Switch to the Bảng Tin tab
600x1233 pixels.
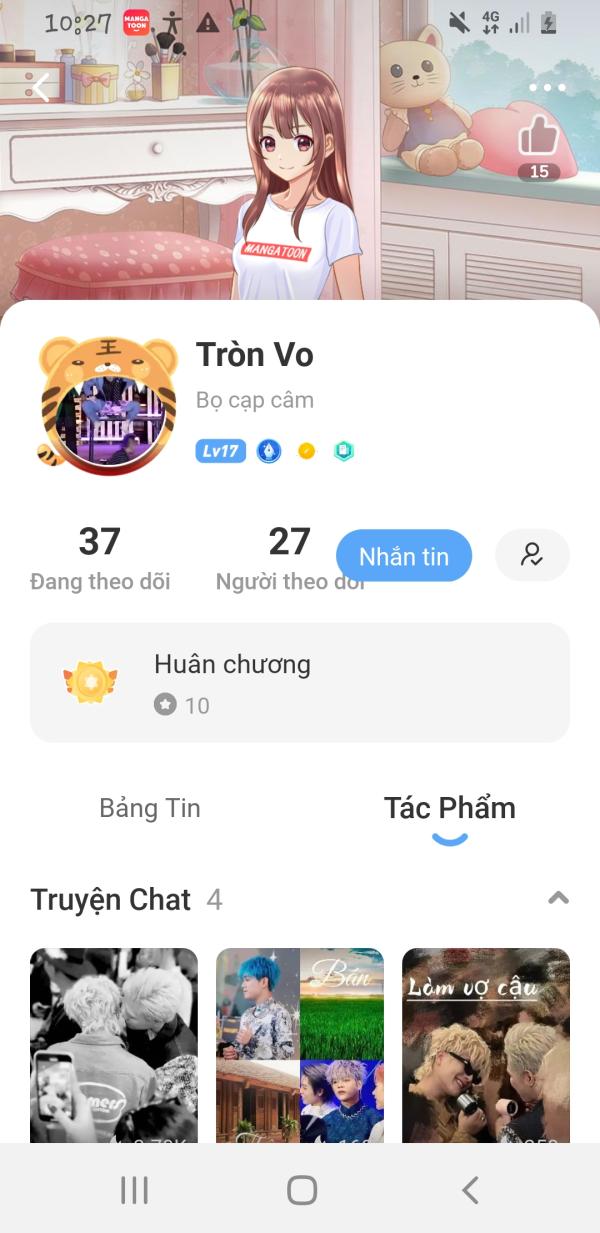pos(150,808)
